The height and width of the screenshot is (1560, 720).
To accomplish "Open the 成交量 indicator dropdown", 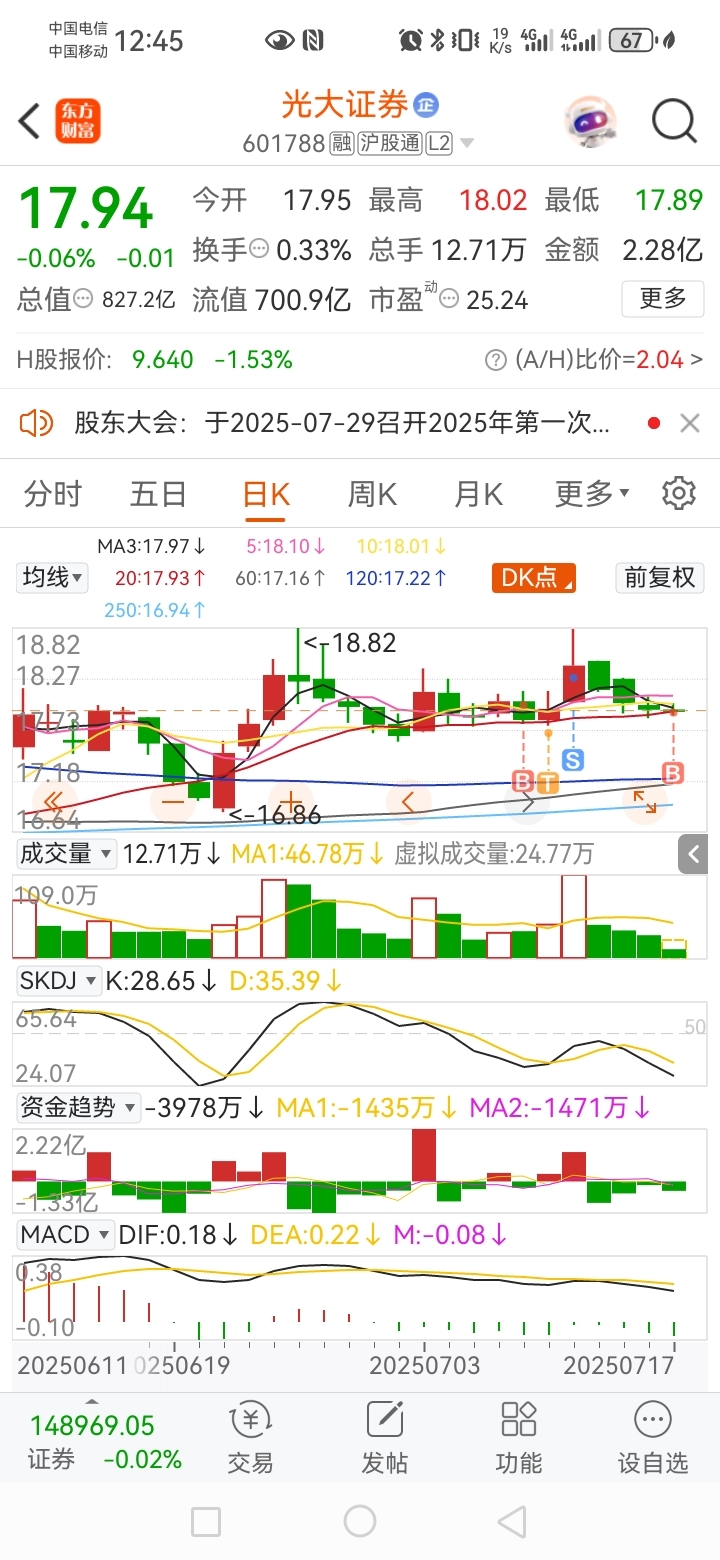I will click(67, 853).
